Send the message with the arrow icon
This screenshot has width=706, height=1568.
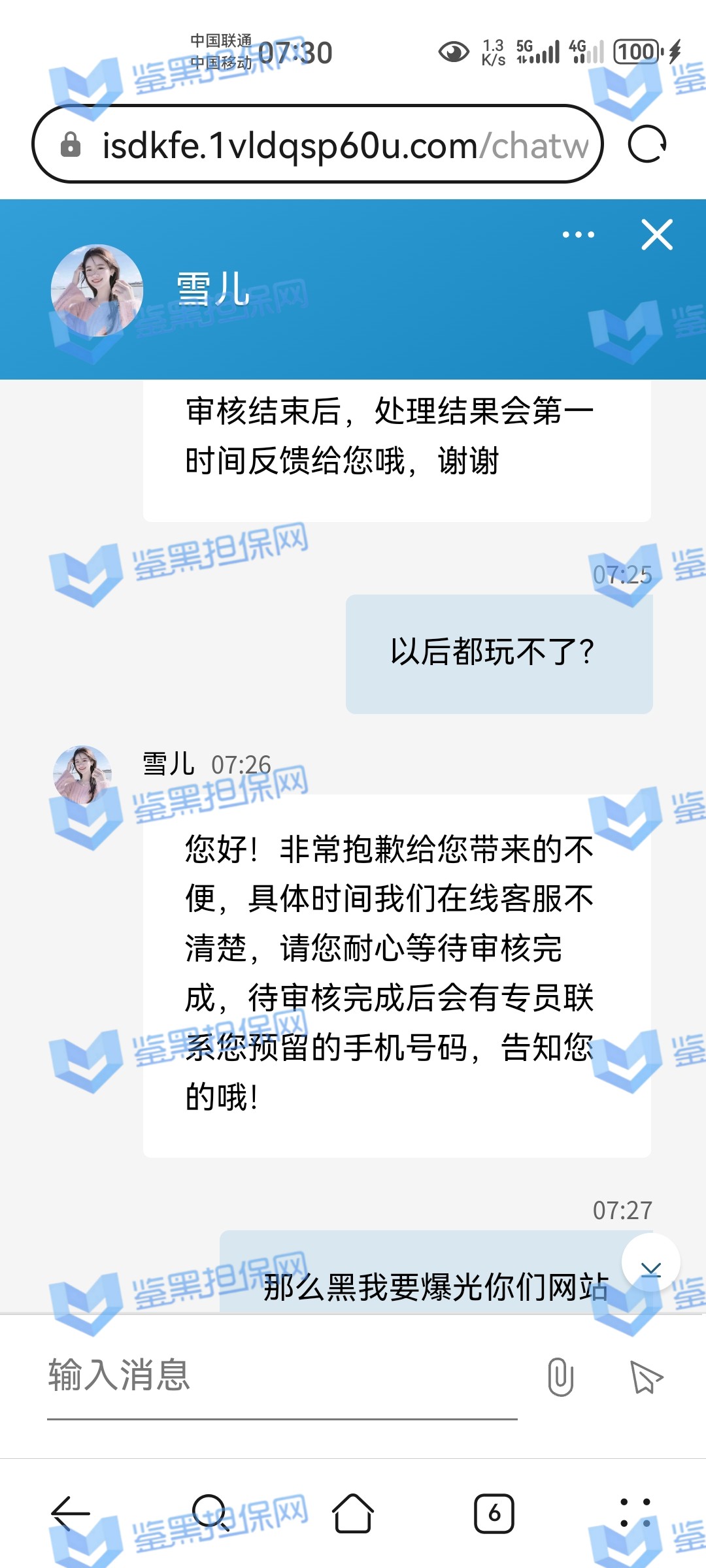click(645, 1377)
